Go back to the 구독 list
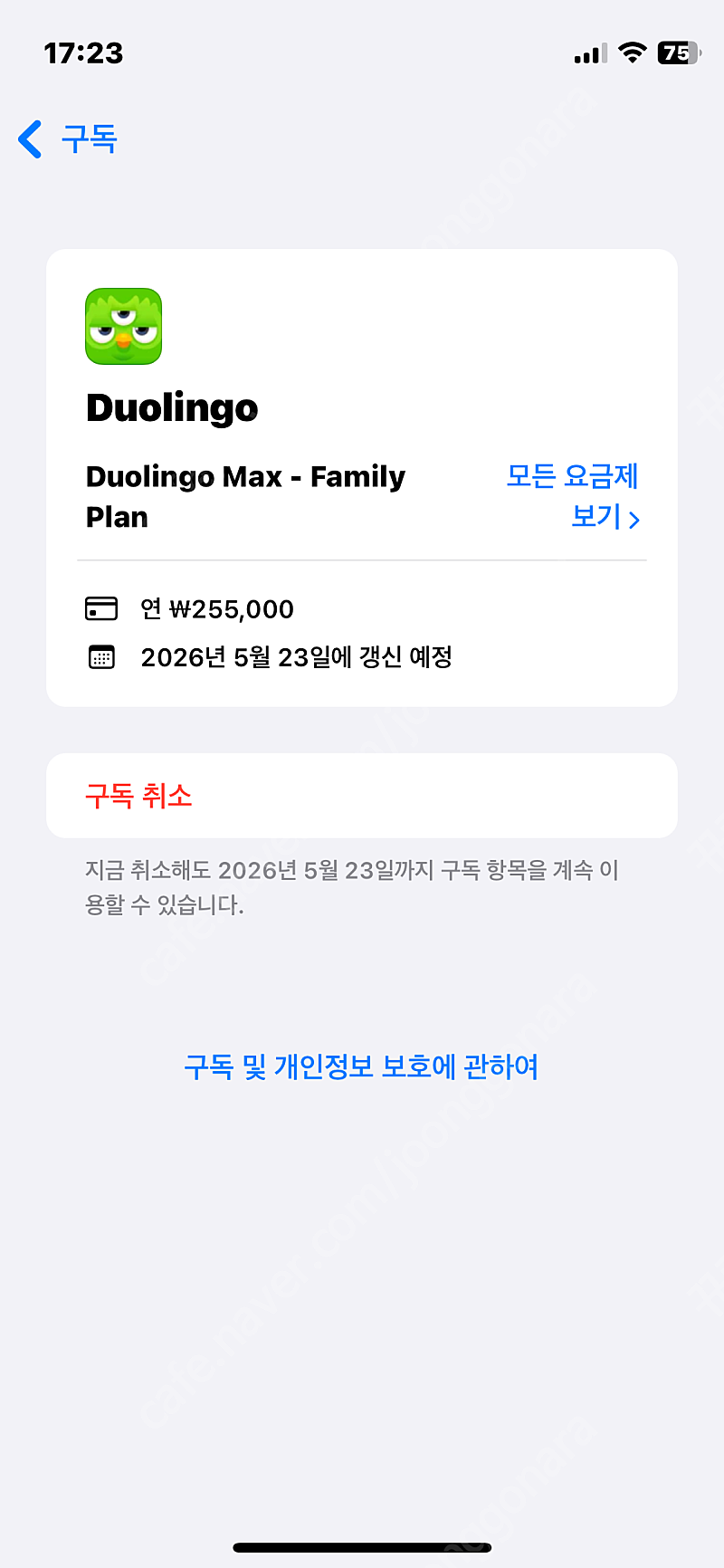 (x=68, y=139)
